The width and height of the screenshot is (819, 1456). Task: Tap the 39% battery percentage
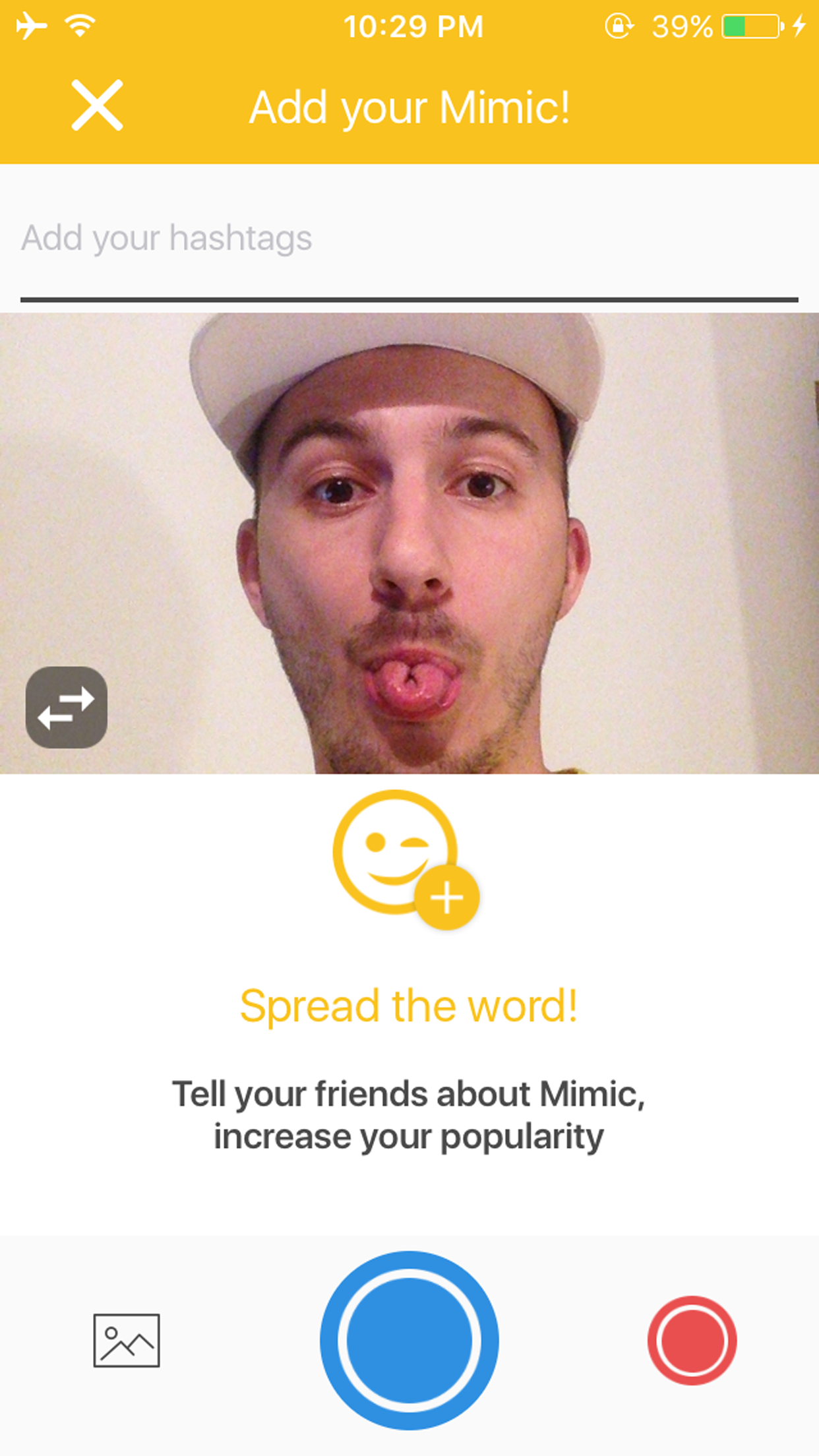(x=682, y=26)
